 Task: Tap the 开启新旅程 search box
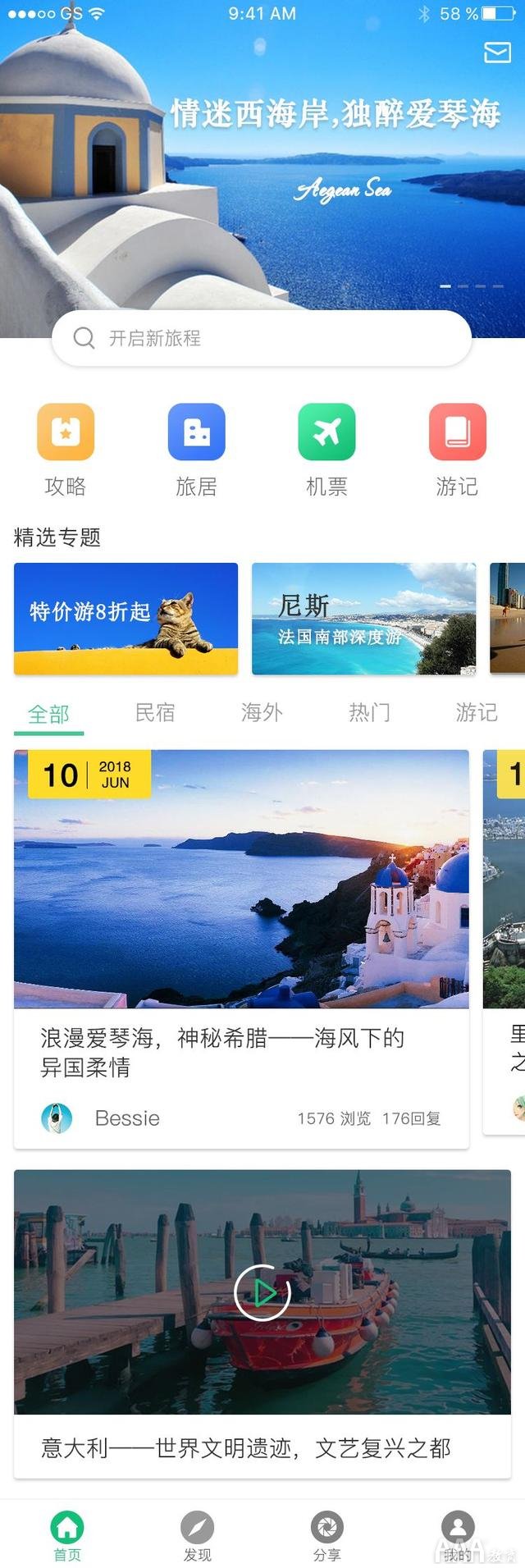(261, 338)
